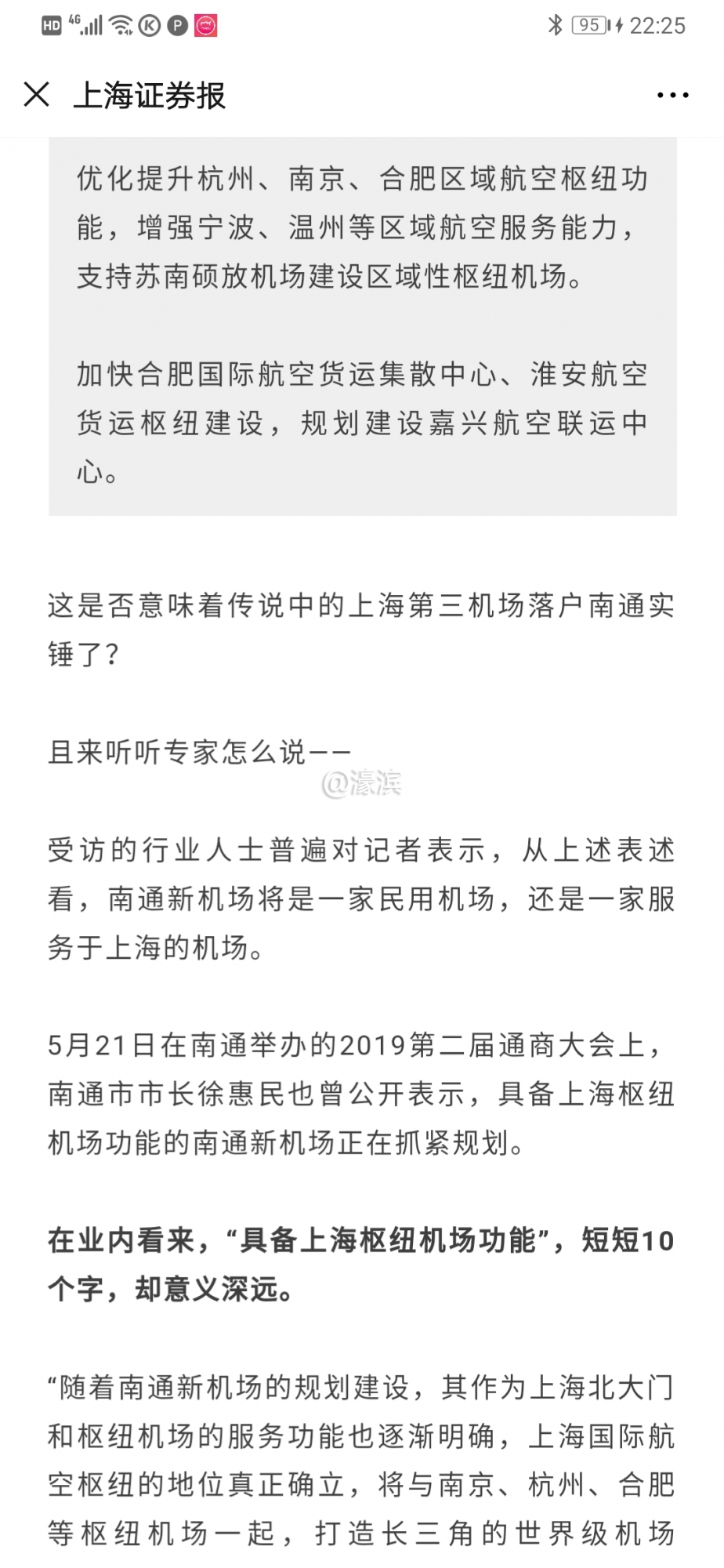Open the pink notification app icon
Viewport: 724px width, 1568px height.
pyautogui.click(x=205, y=26)
